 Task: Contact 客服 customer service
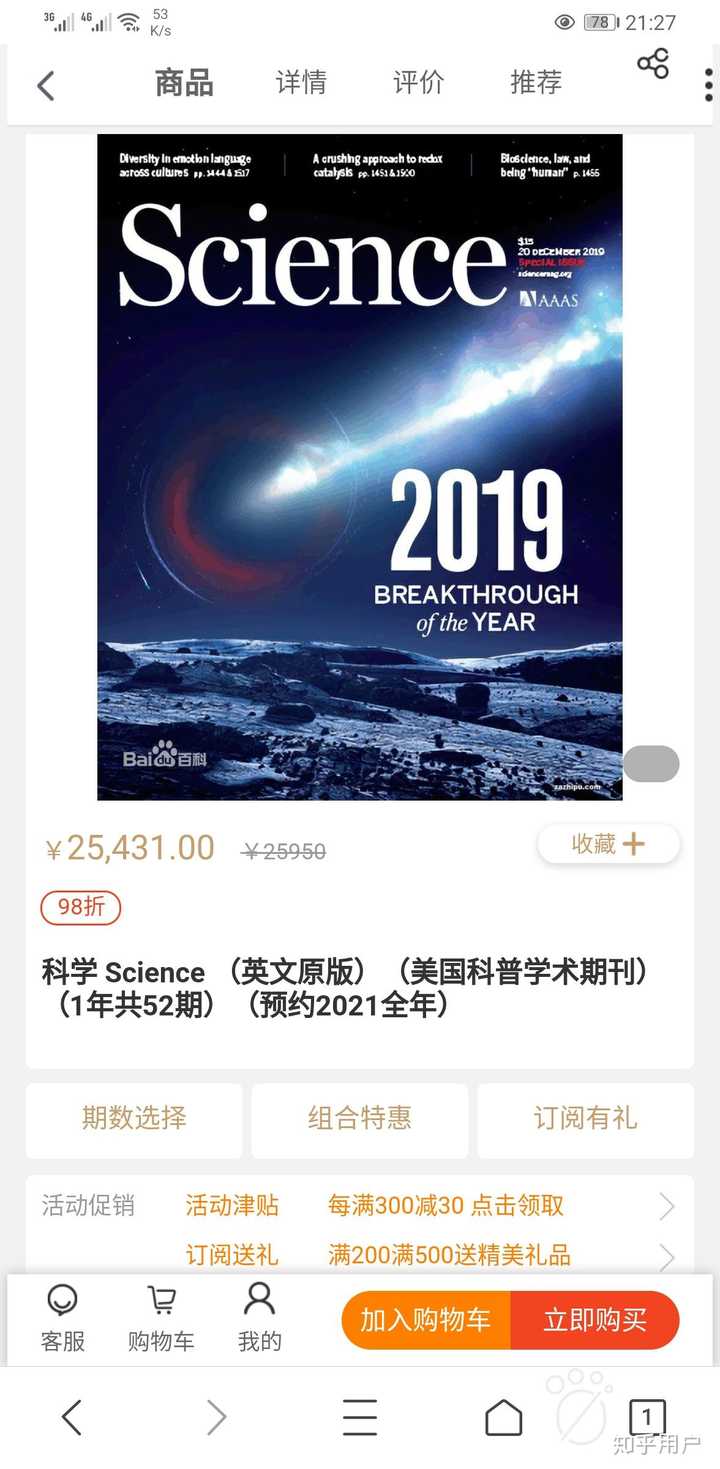(x=63, y=1319)
